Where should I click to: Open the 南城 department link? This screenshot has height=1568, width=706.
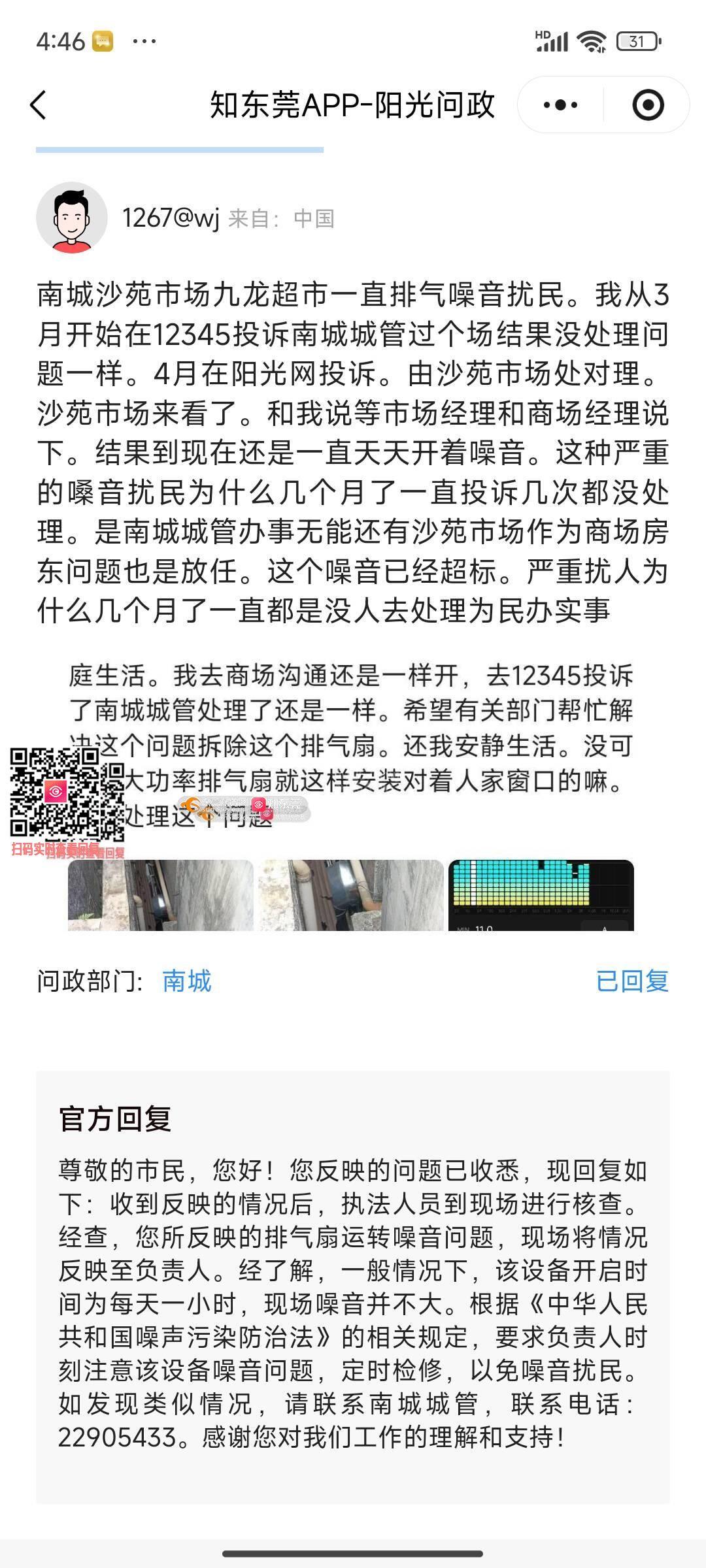pyautogui.click(x=187, y=981)
